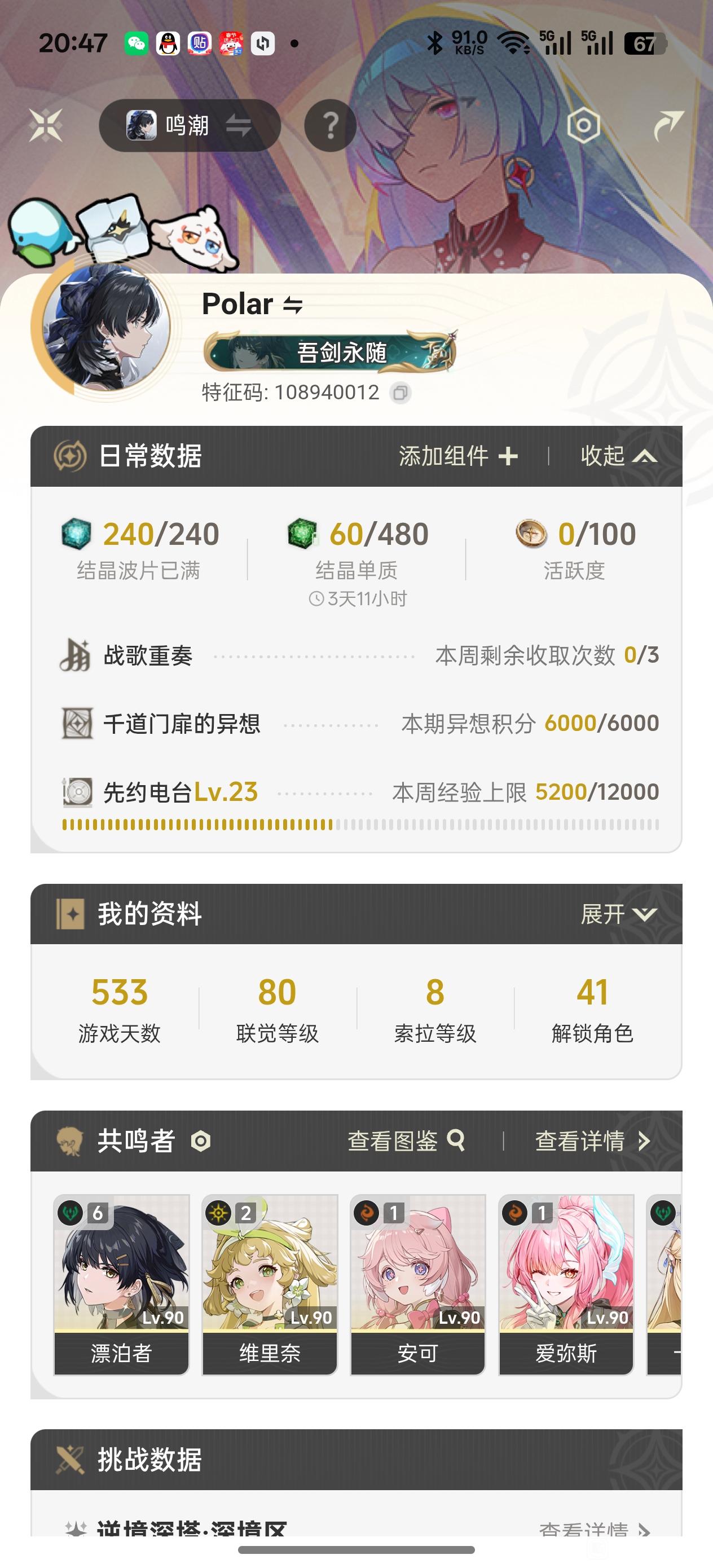View the 安可 character card
713x1568 pixels.
(417, 1284)
